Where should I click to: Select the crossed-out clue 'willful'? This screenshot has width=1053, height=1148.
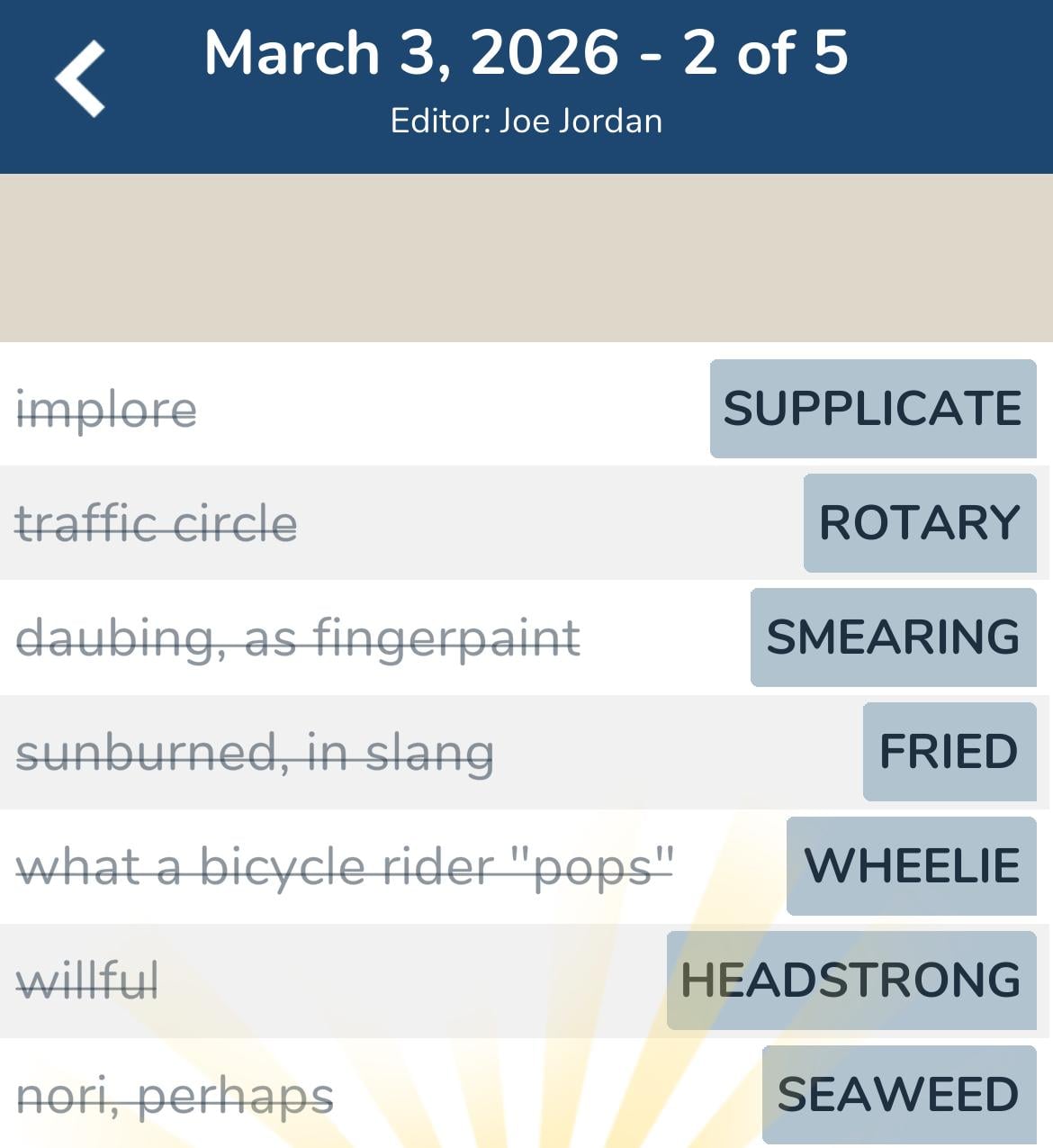(88, 981)
